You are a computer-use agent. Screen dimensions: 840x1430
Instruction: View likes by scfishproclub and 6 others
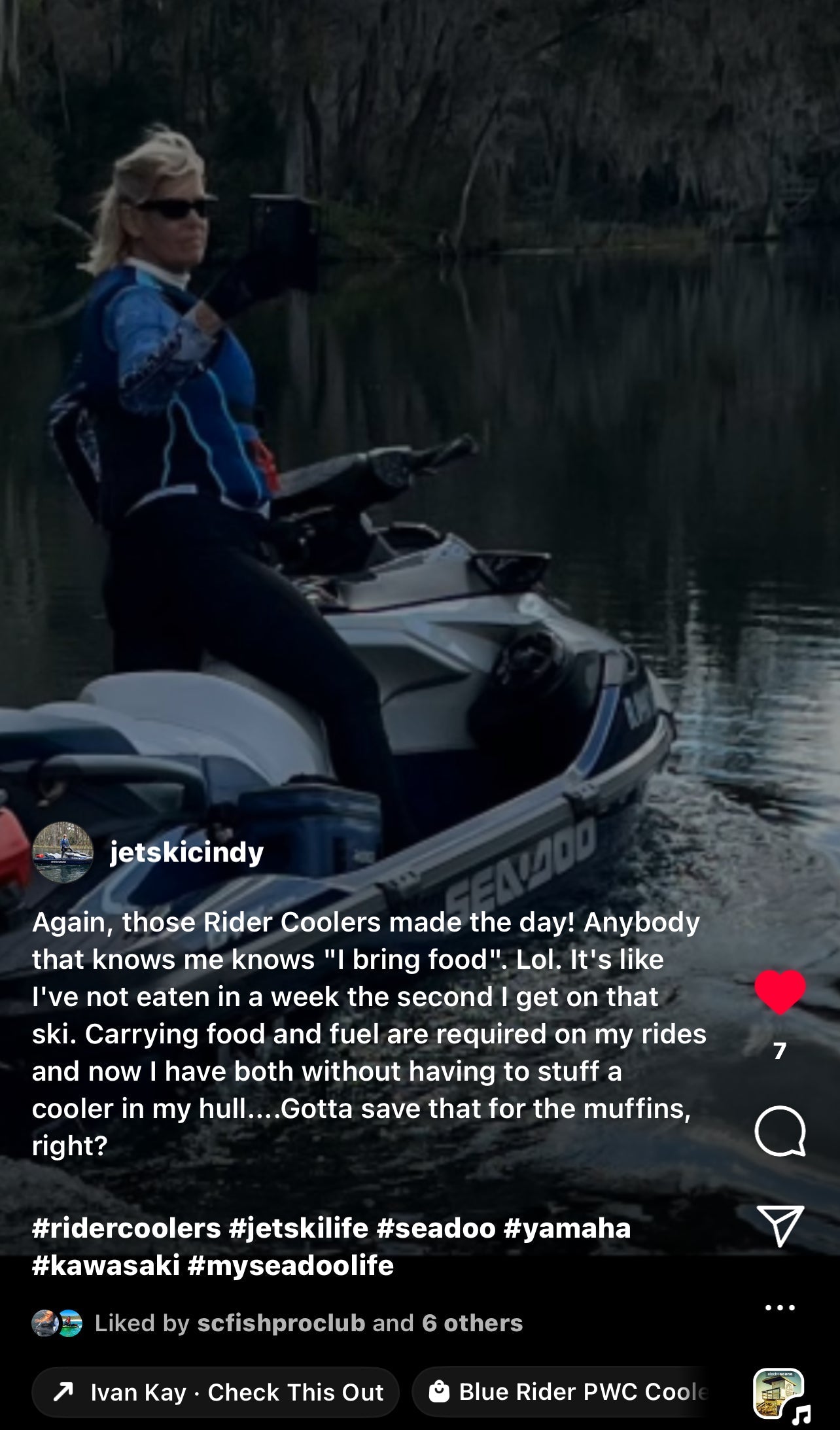click(x=307, y=1323)
